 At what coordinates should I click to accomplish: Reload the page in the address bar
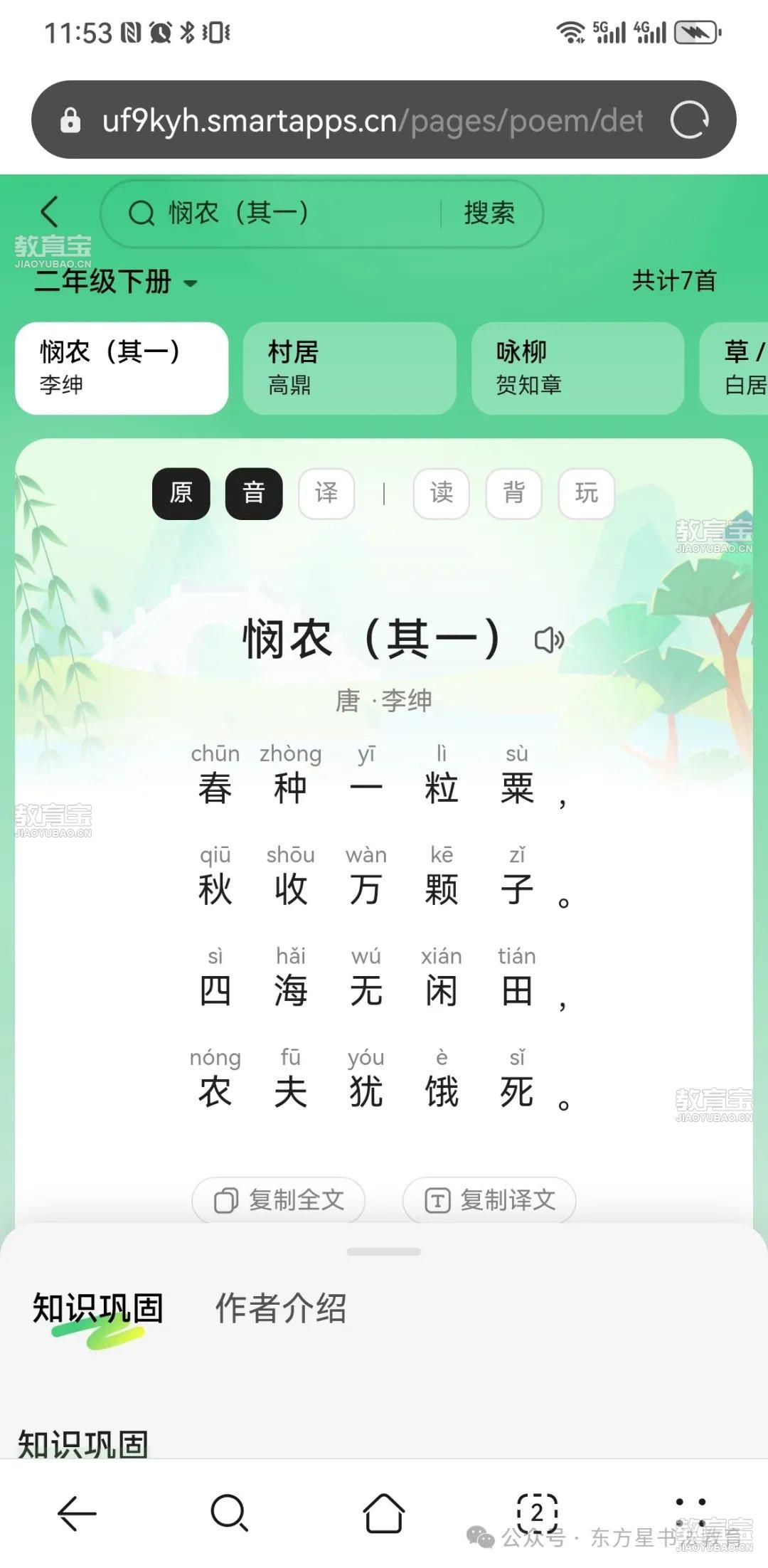pos(689,120)
